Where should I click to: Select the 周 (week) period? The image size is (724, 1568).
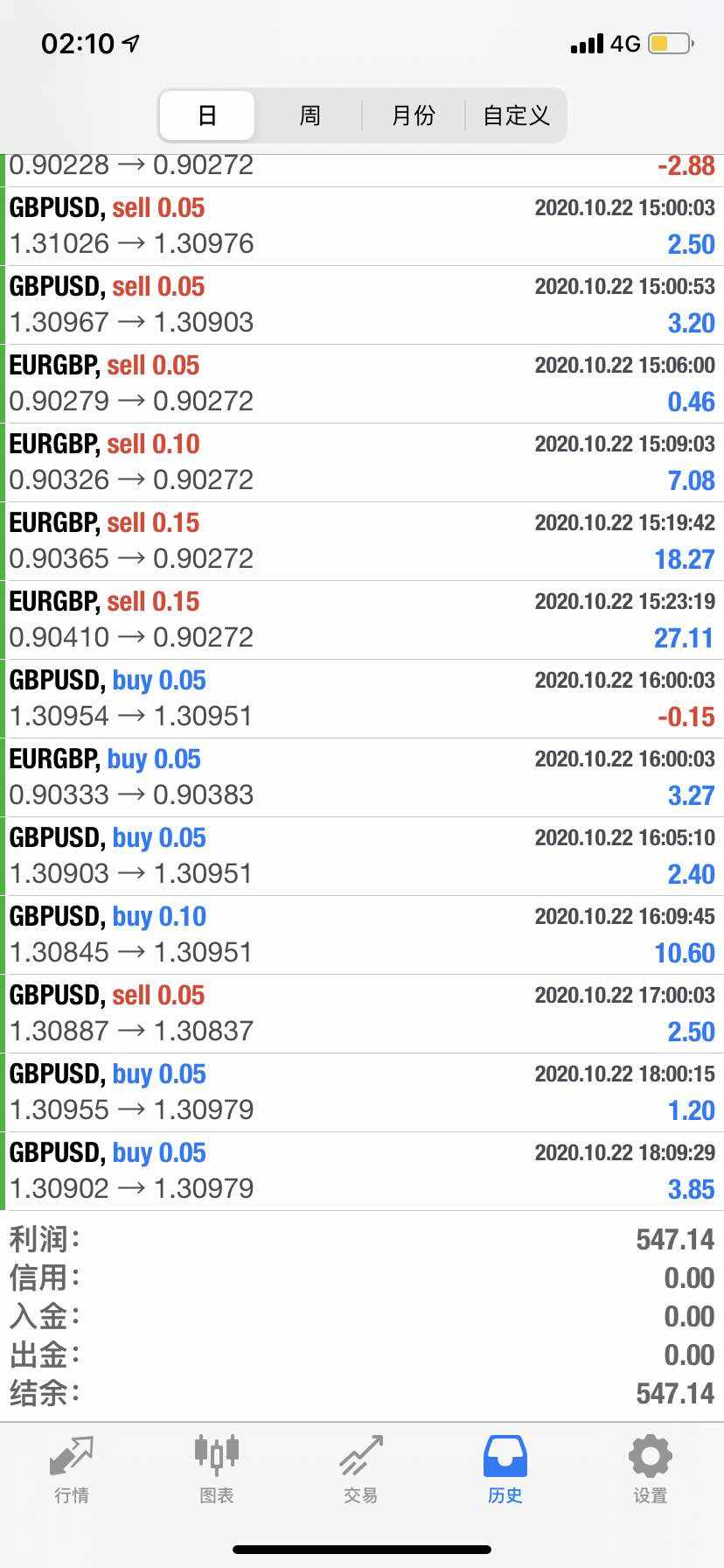coord(310,115)
